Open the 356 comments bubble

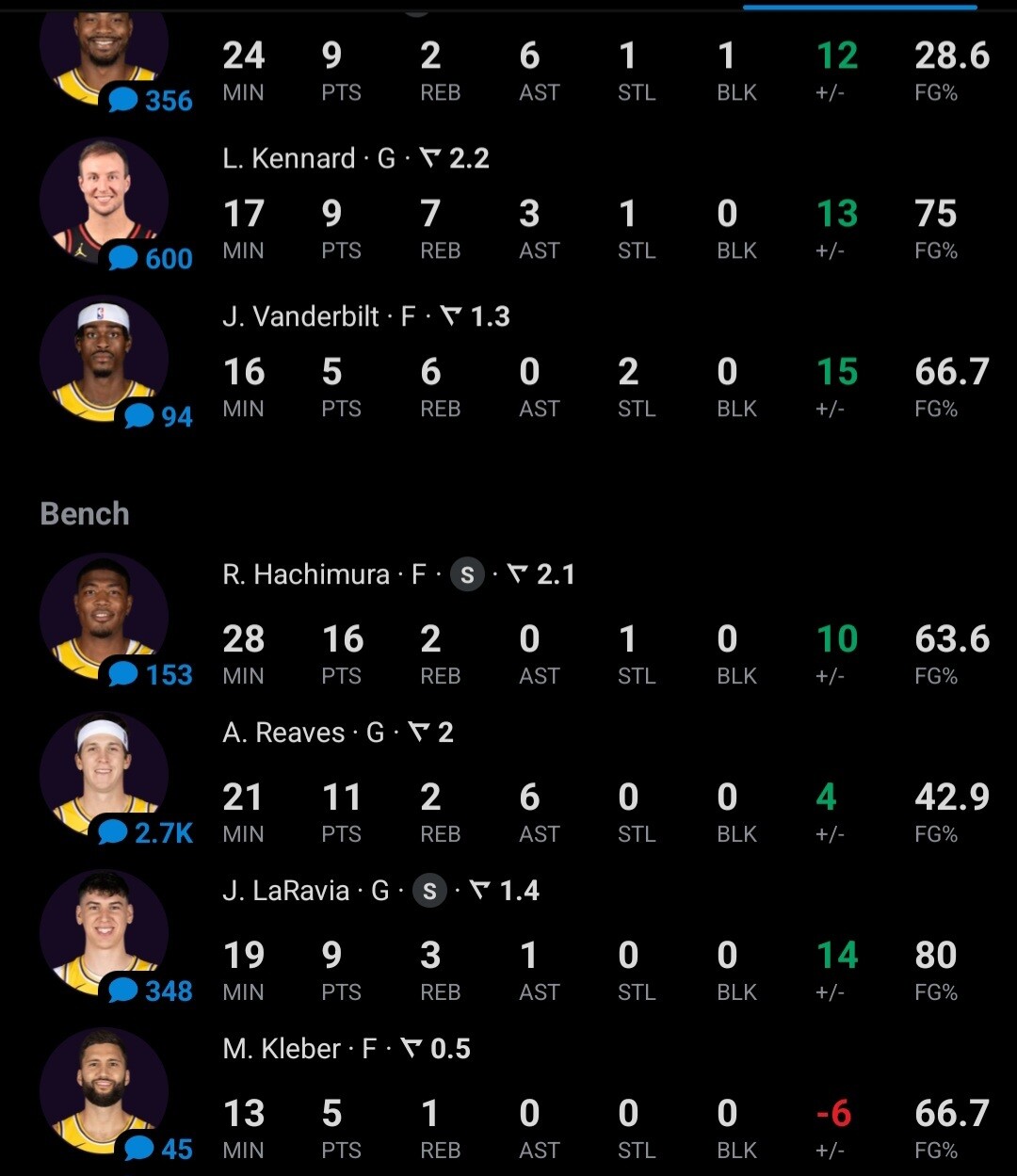pos(151,100)
